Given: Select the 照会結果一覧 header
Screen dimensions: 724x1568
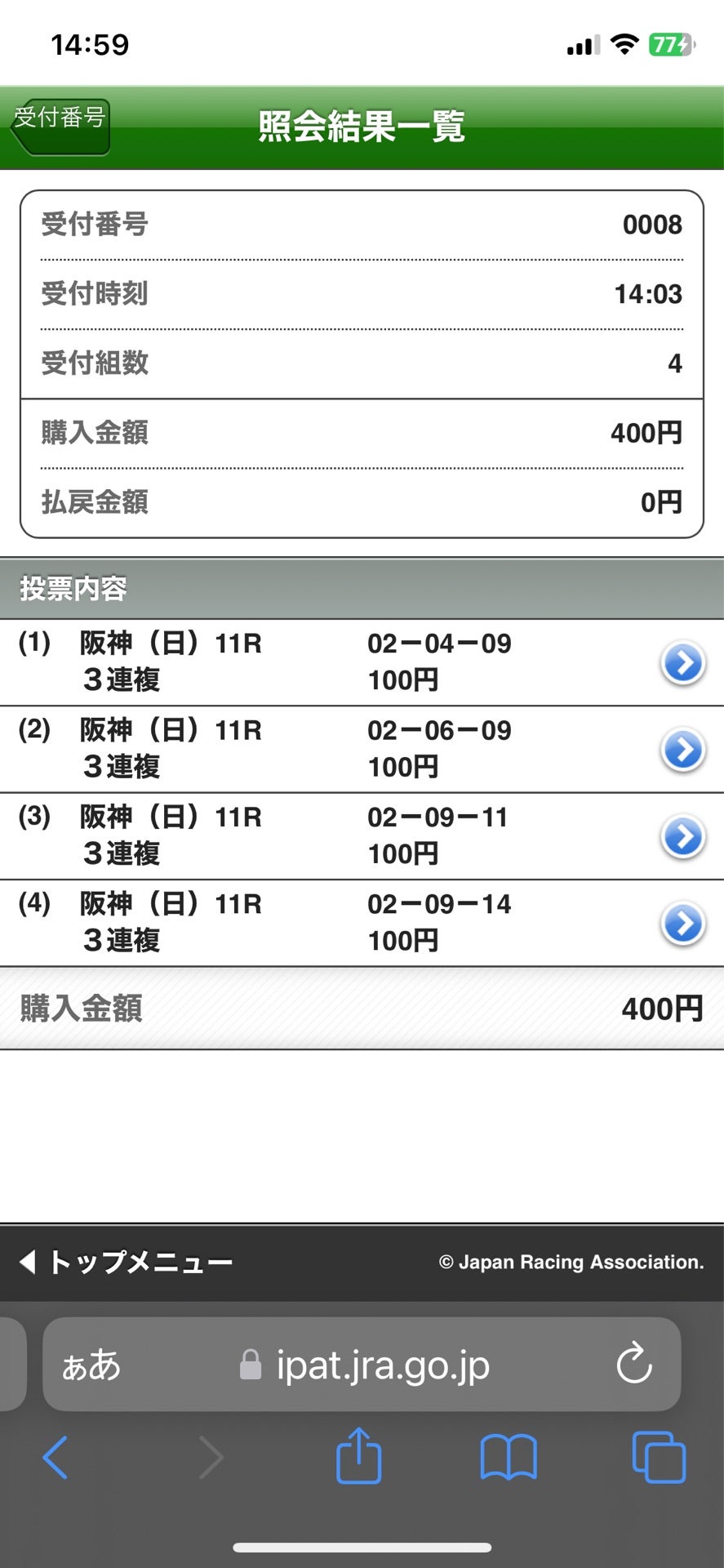Looking at the screenshot, I should point(362,127).
